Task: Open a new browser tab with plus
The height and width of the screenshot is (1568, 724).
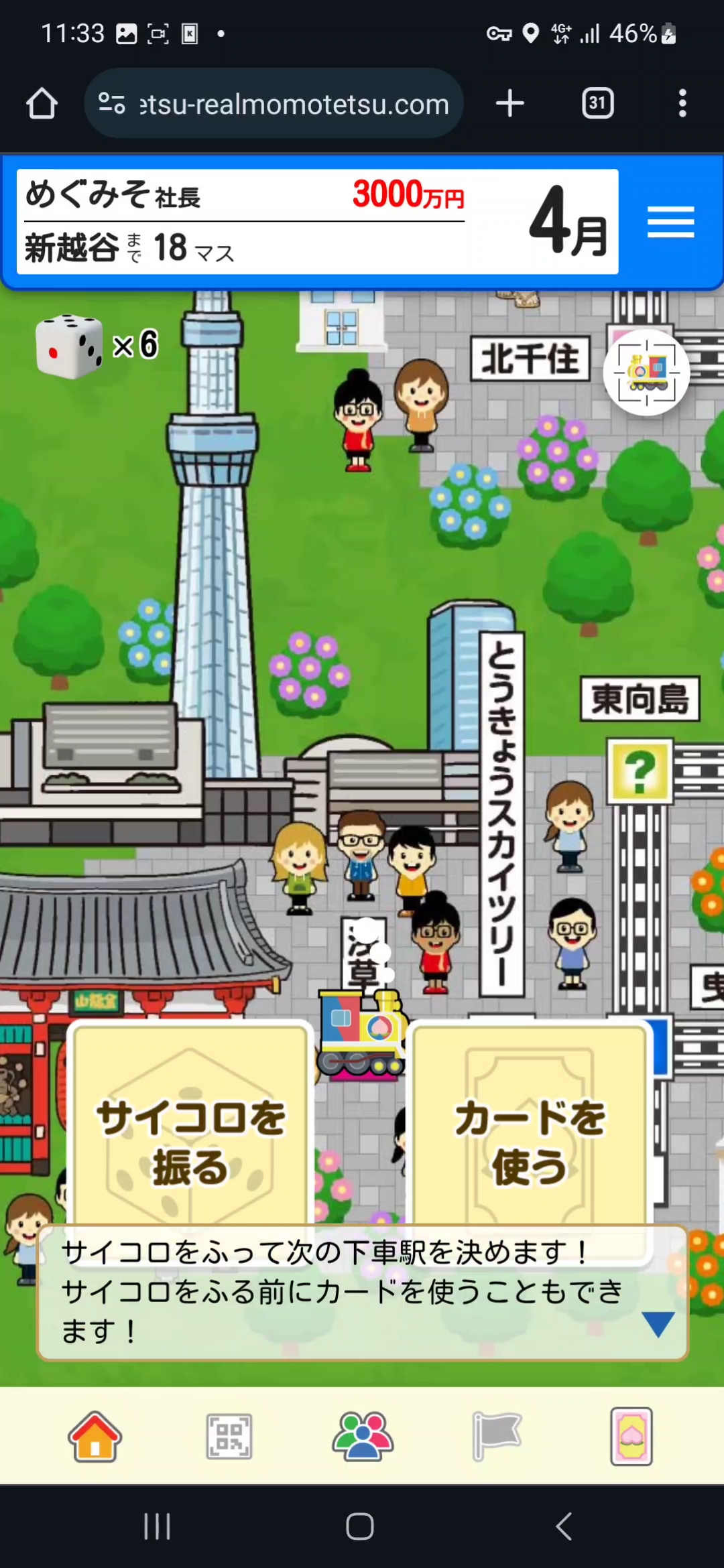Action: [510, 103]
